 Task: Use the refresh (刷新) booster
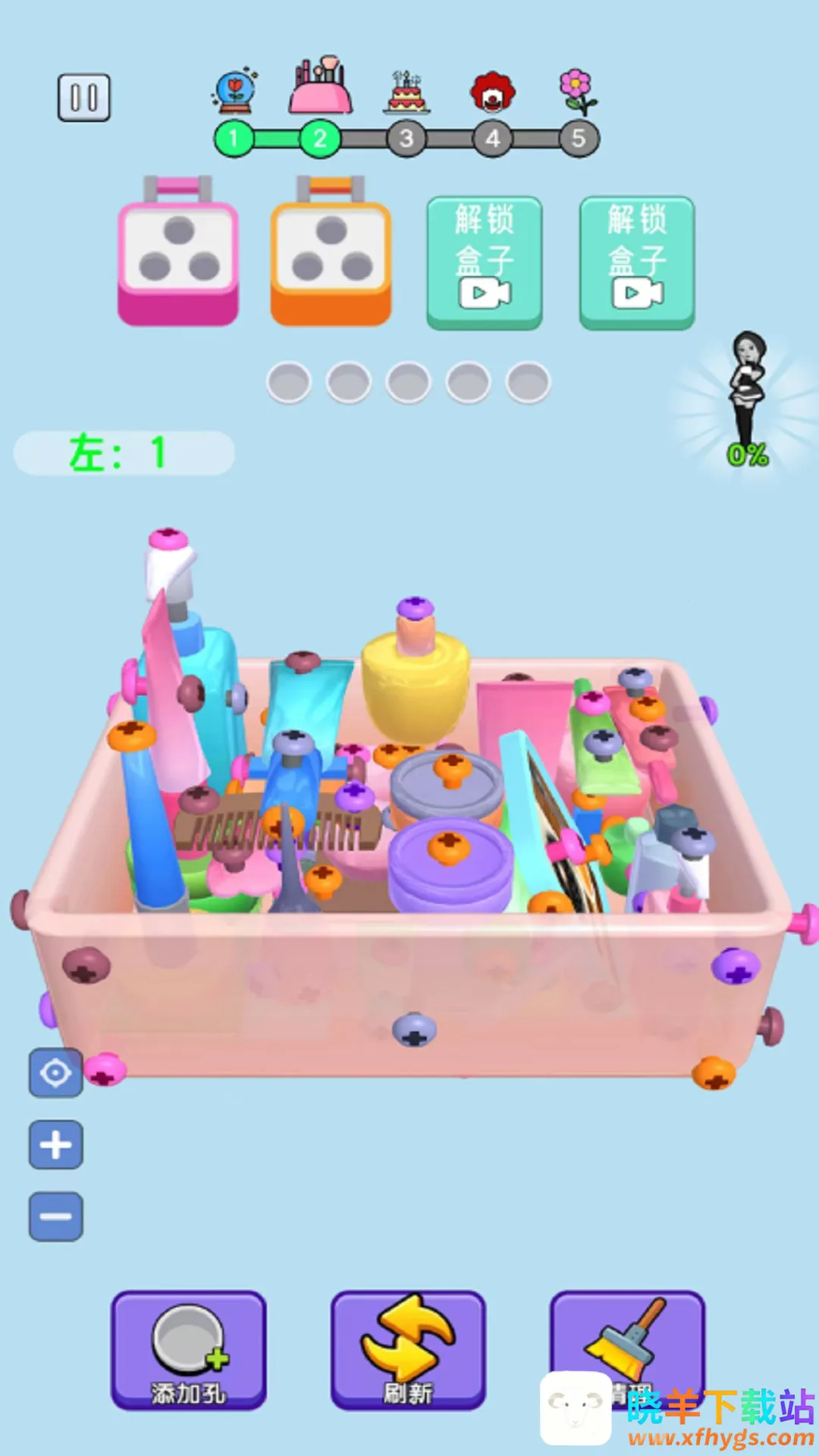coord(408,1351)
